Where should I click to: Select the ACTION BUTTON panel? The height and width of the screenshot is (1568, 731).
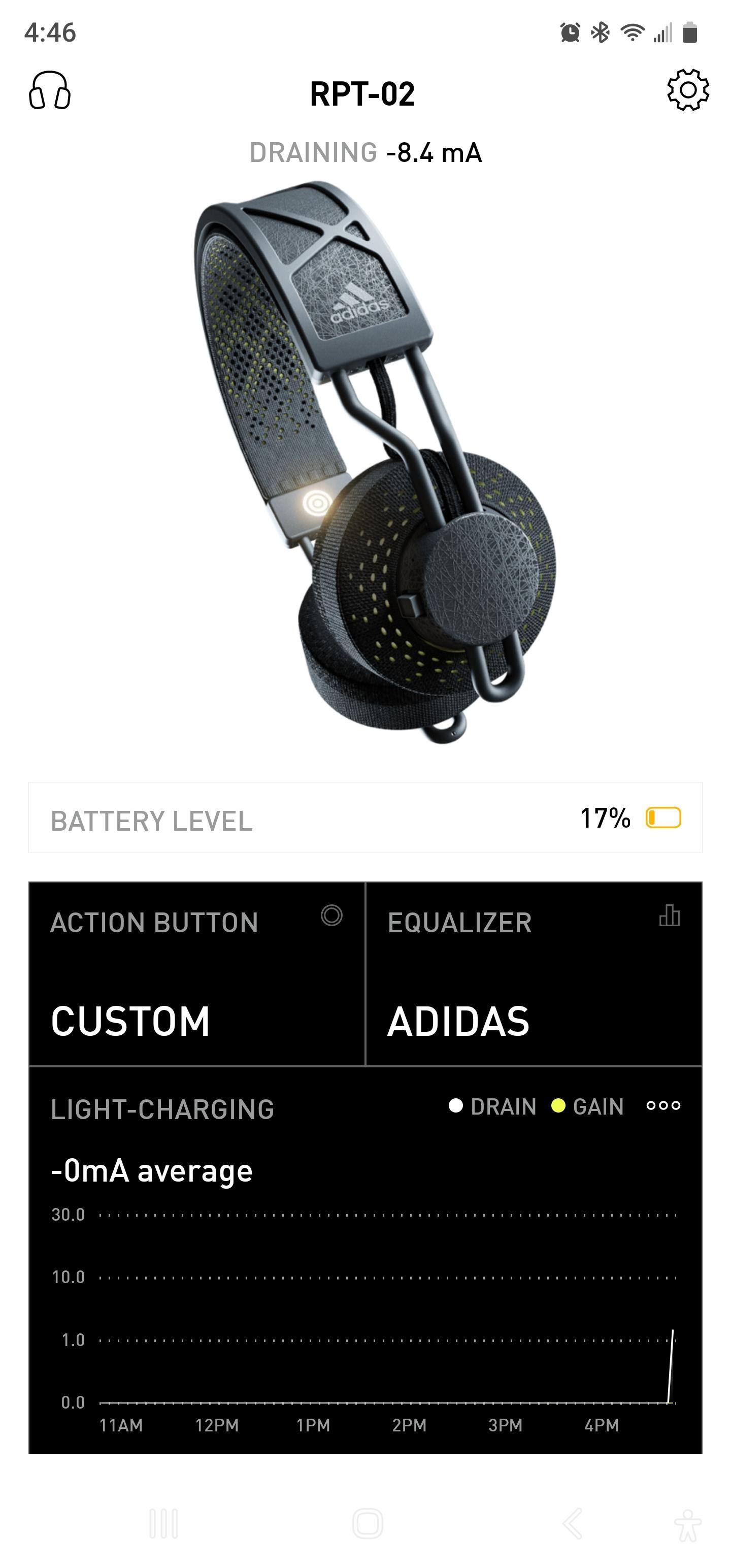click(195, 974)
